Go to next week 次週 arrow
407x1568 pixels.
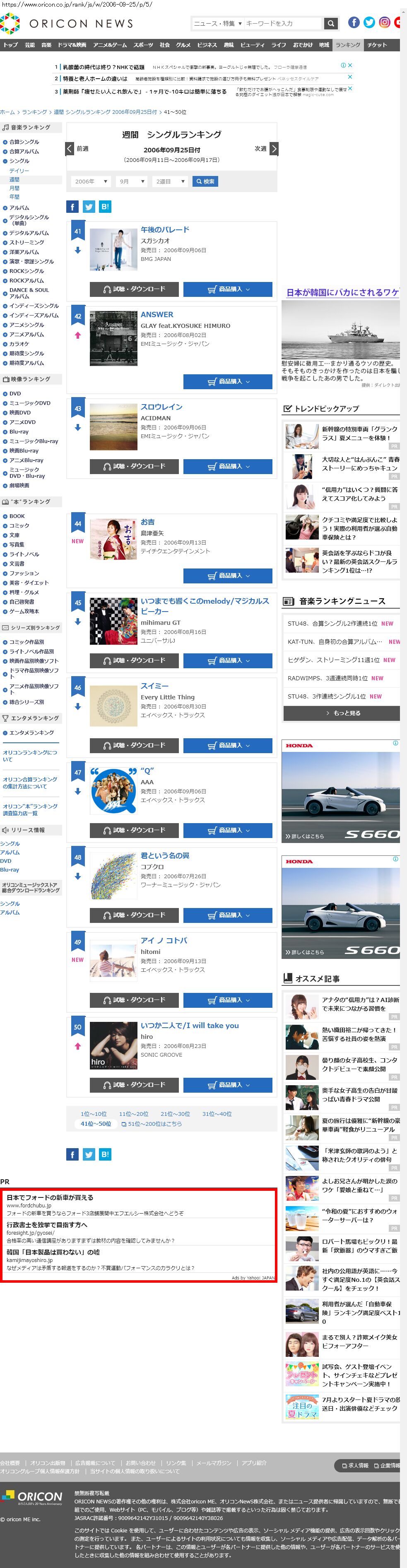274,149
